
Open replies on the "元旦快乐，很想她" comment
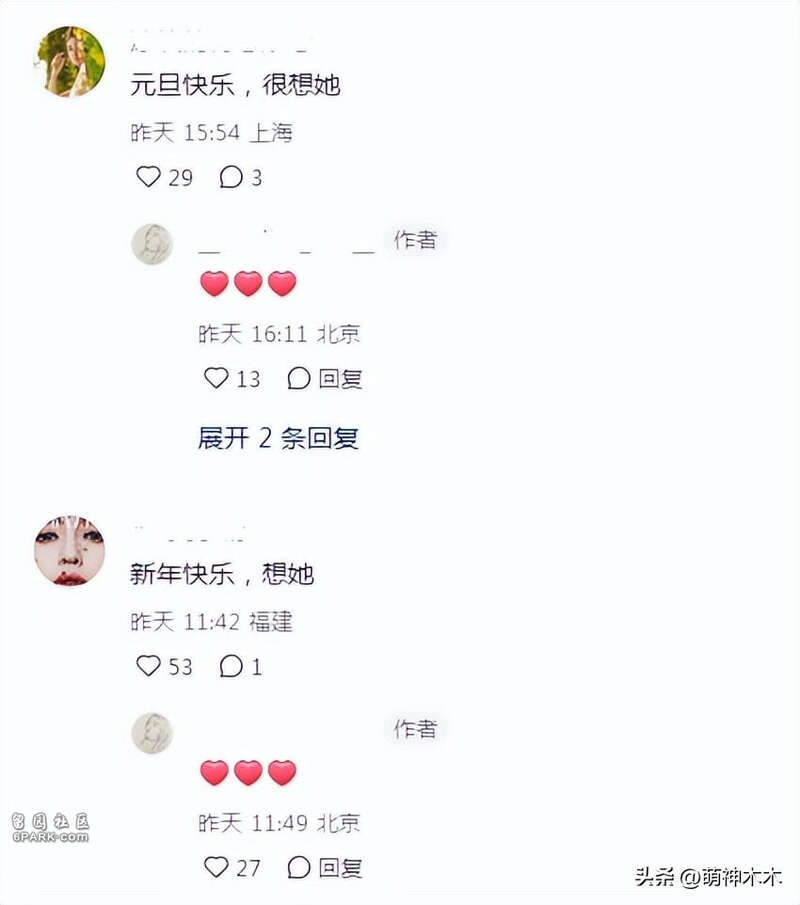click(232, 178)
